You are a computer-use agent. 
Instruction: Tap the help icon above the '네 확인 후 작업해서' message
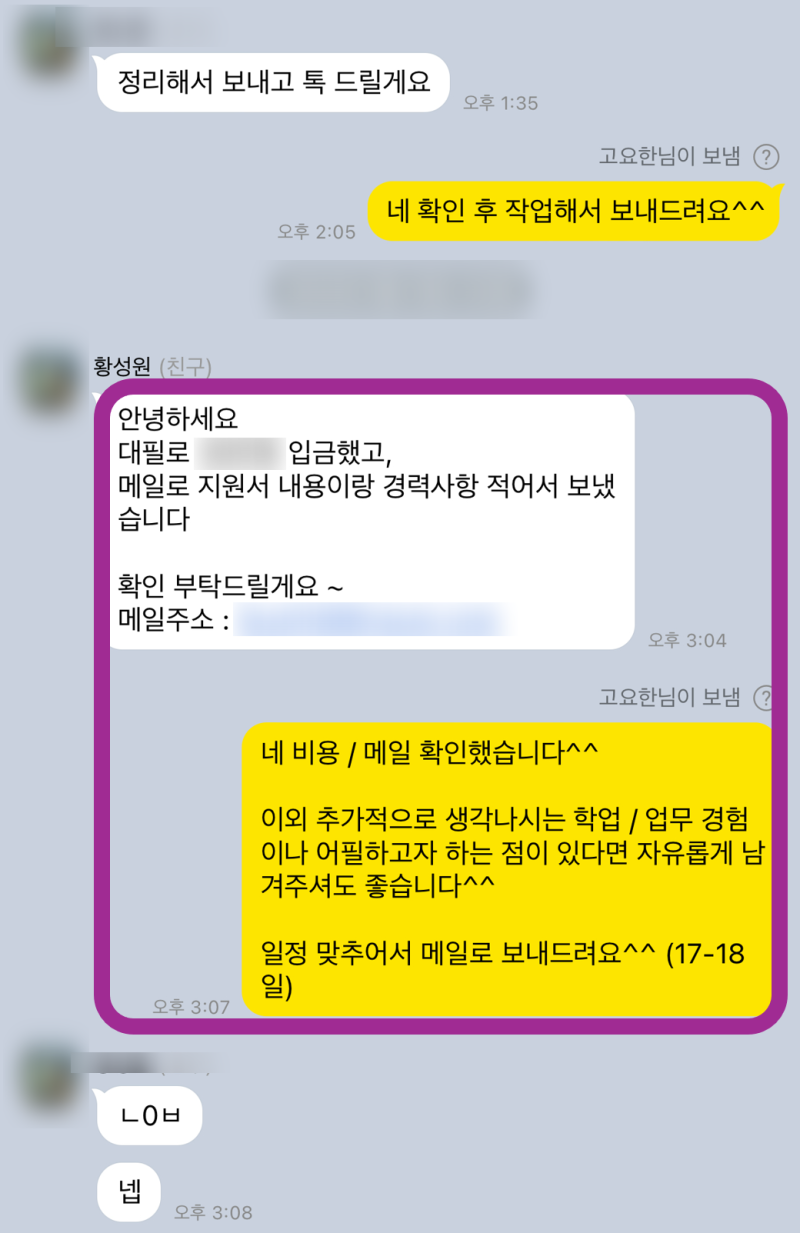pyautogui.click(x=766, y=156)
